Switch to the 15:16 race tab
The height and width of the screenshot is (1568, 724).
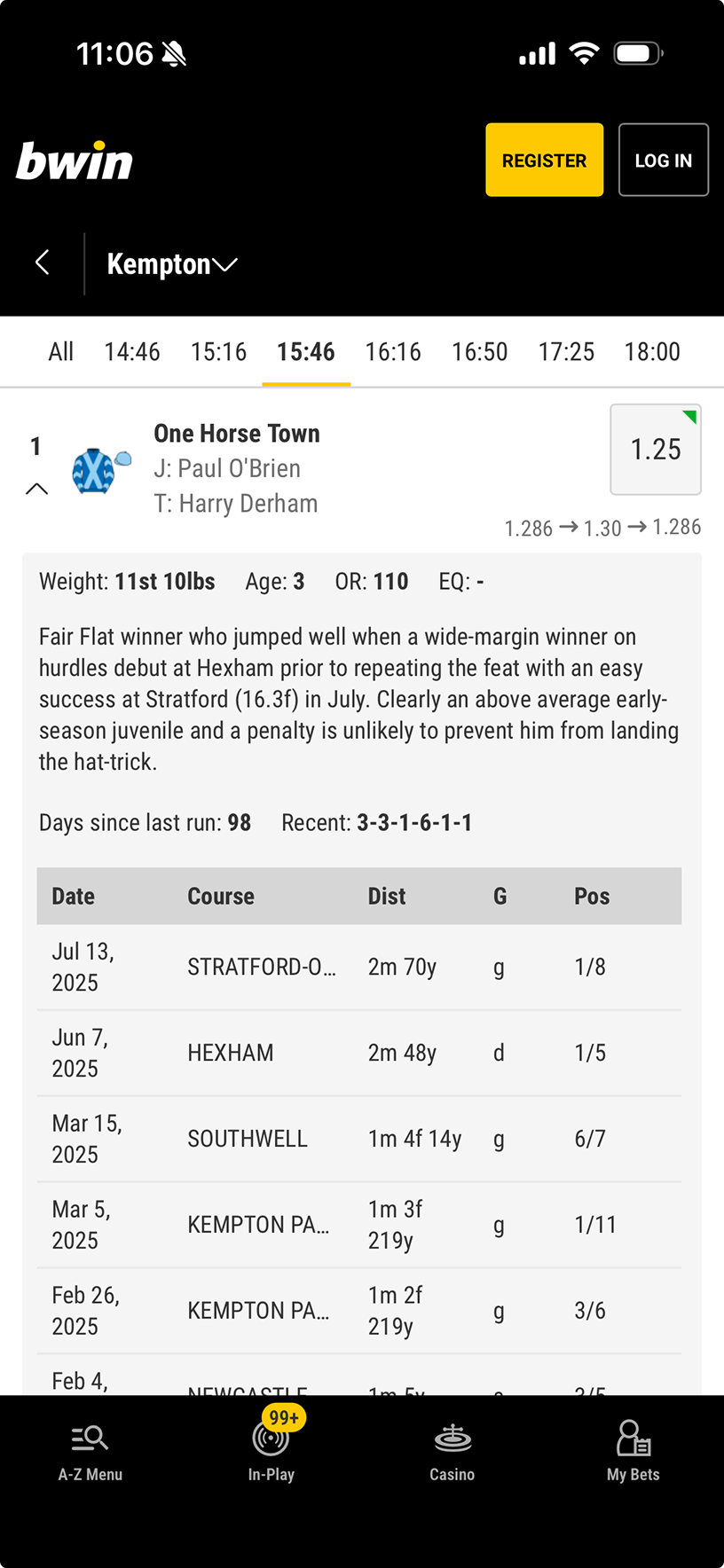pos(218,352)
